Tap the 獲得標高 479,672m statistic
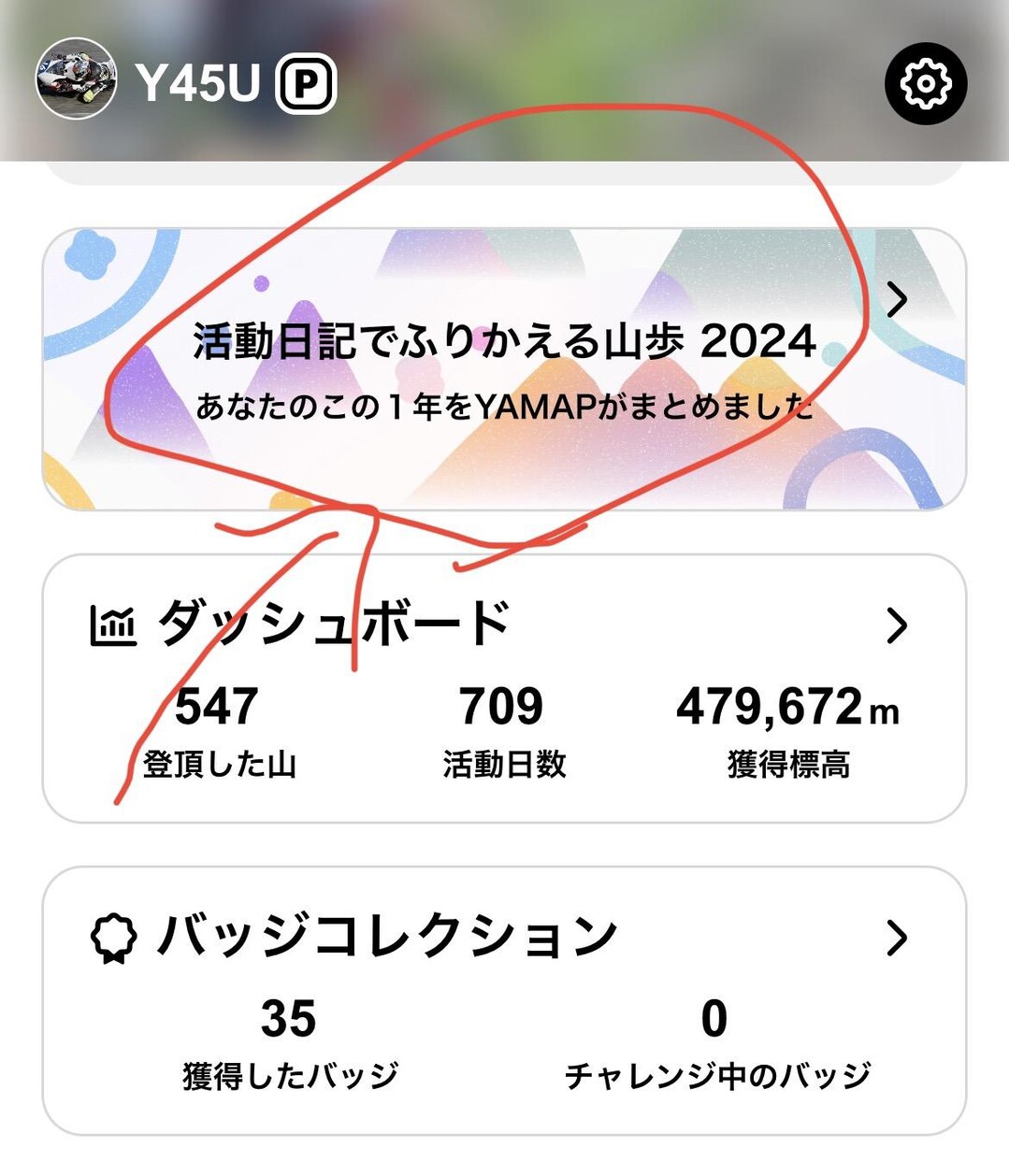This screenshot has width=1009, height=1176. pos(790,729)
